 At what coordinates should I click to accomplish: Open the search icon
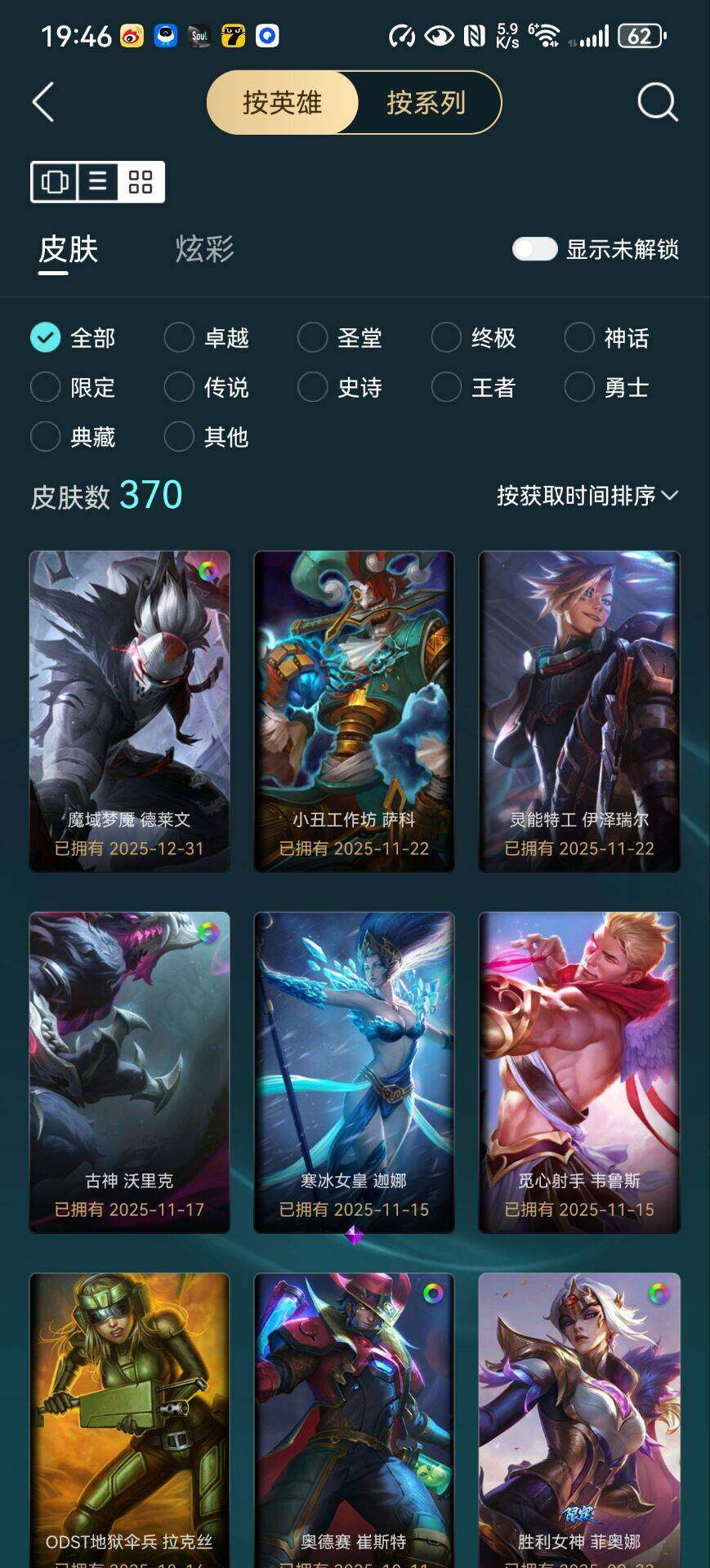click(x=657, y=103)
